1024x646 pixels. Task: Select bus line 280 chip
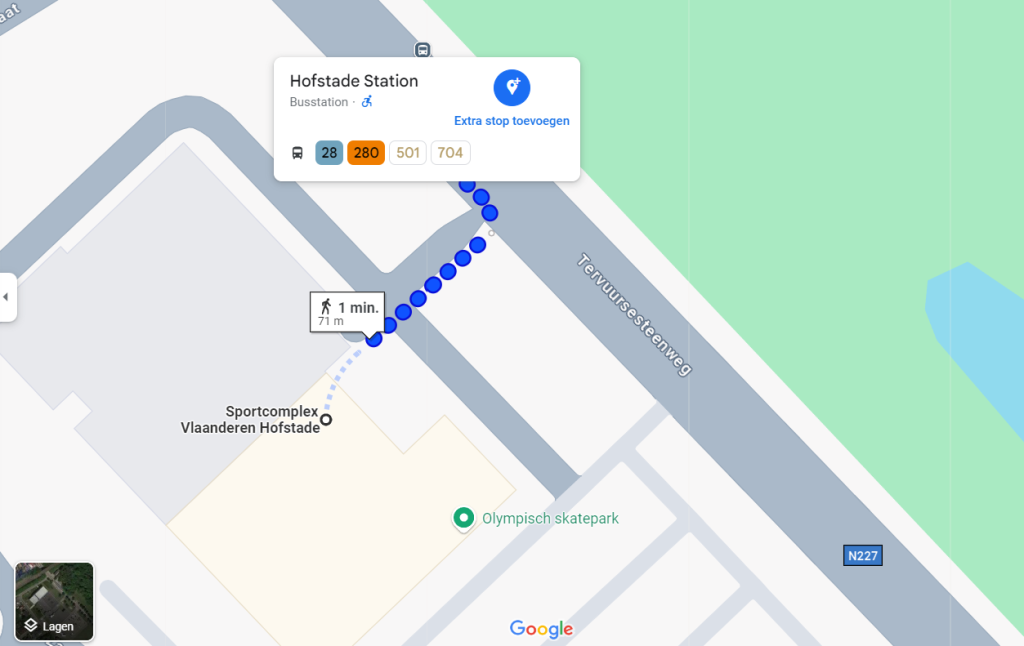366,153
